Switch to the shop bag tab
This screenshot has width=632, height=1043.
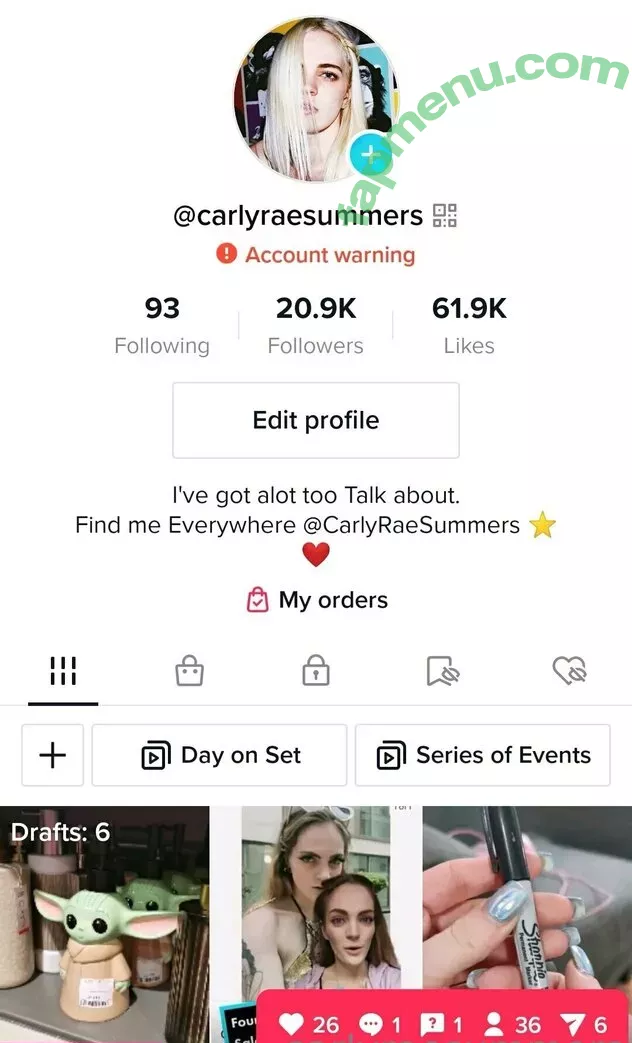(189, 672)
